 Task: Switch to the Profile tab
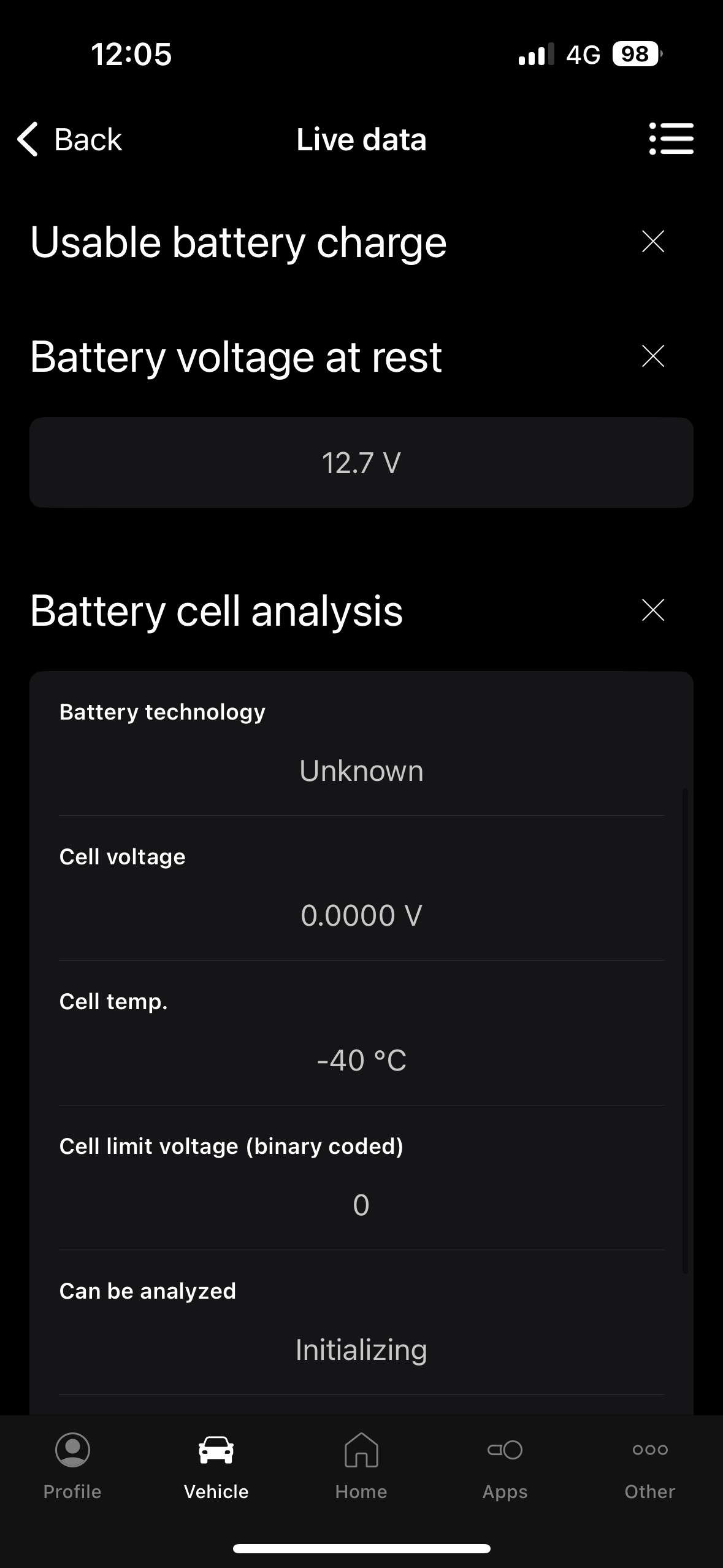[72, 1466]
